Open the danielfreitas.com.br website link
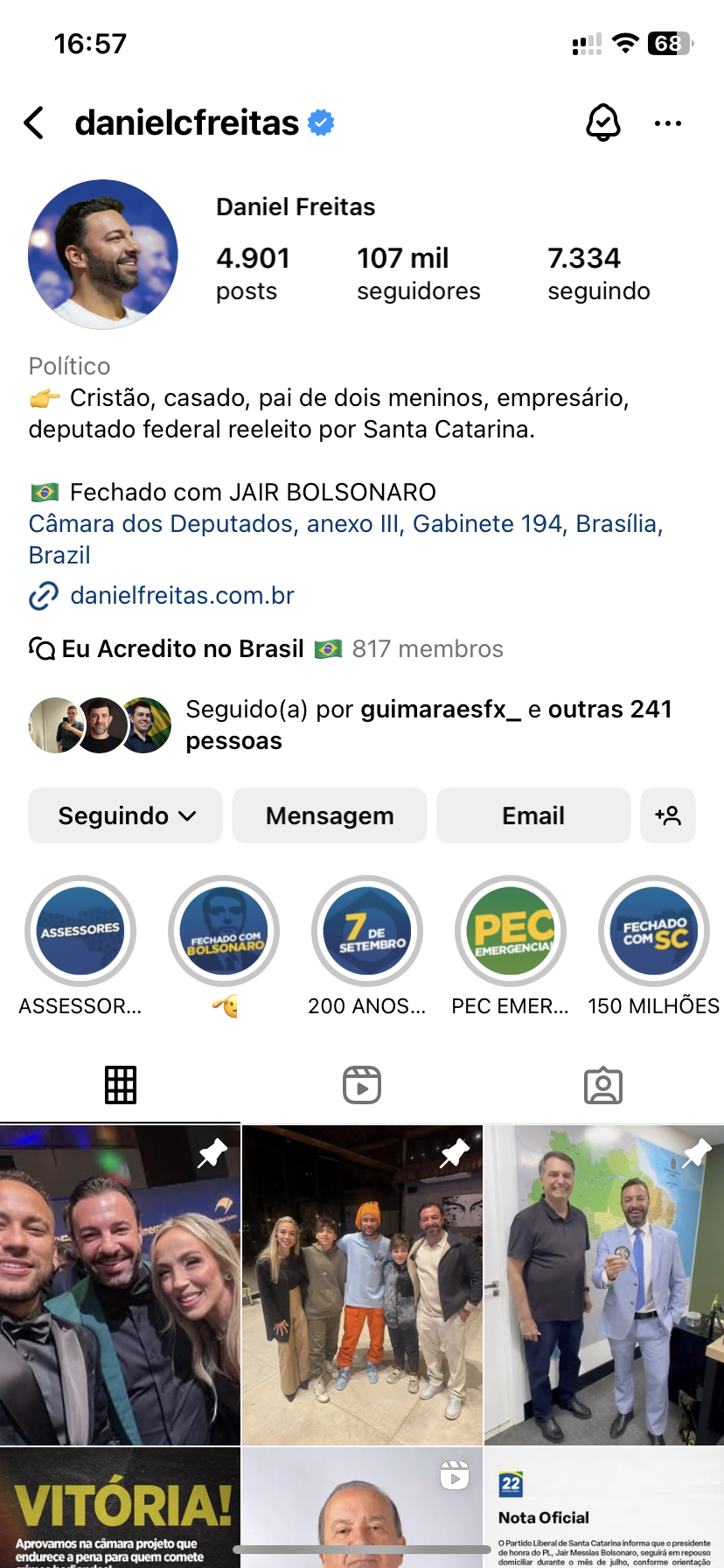The width and height of the screenshot is (724, 1568). pos(182,596)
